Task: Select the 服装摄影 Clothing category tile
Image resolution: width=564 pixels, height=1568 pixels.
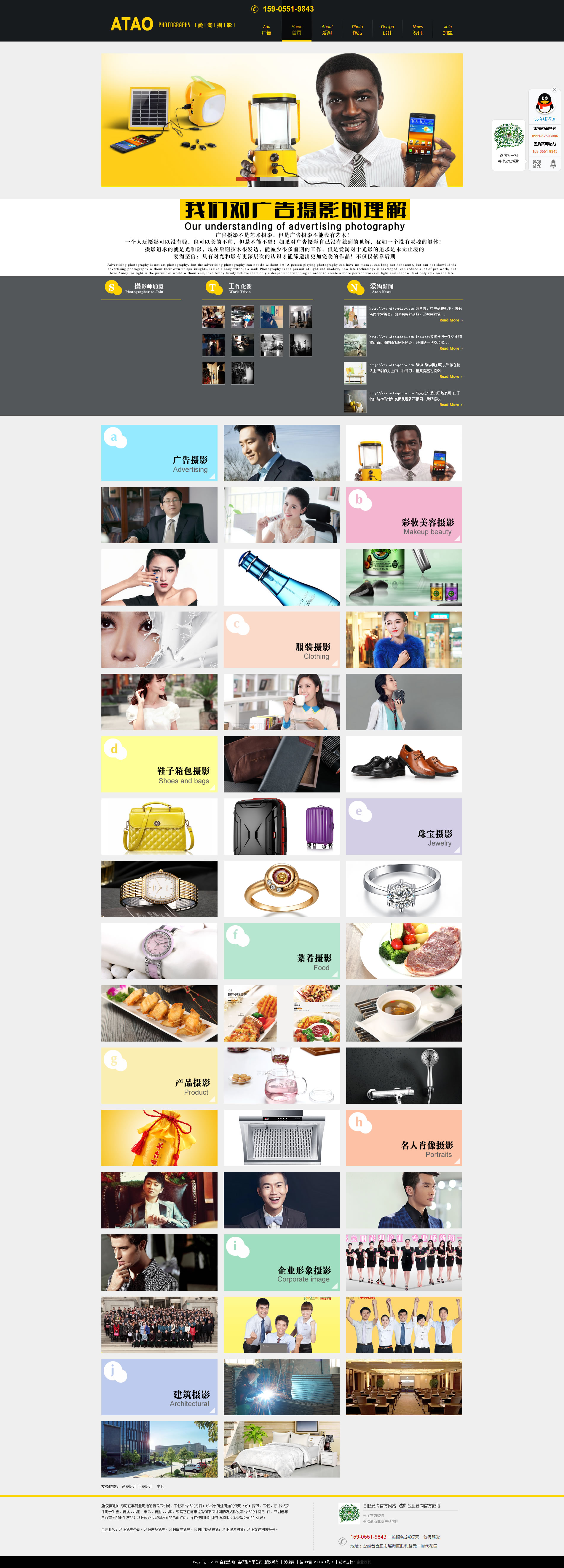Action: [x=281, y=640]
